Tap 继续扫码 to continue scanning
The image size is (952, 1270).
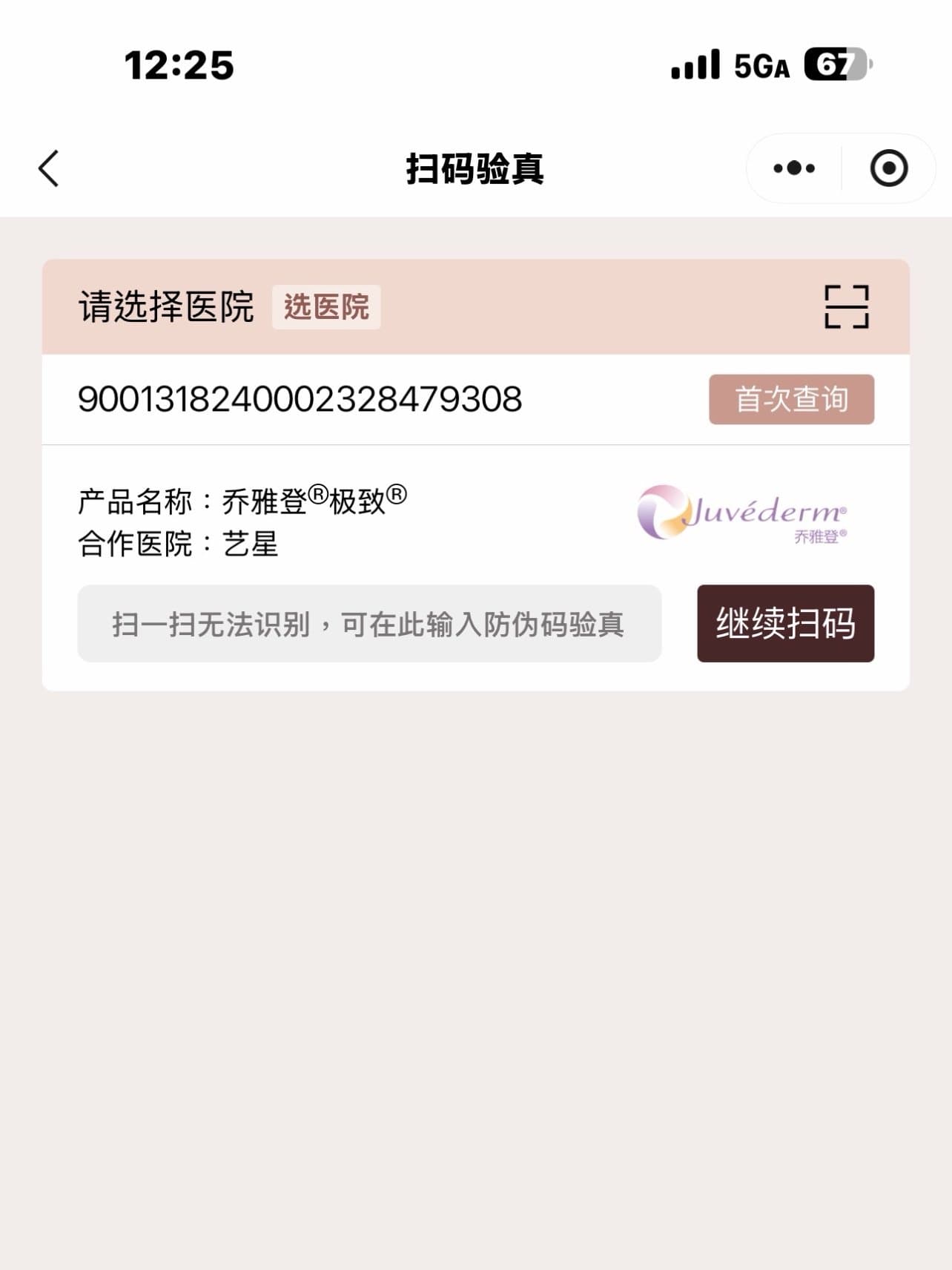pyautogui.click(x=785, y=623)
